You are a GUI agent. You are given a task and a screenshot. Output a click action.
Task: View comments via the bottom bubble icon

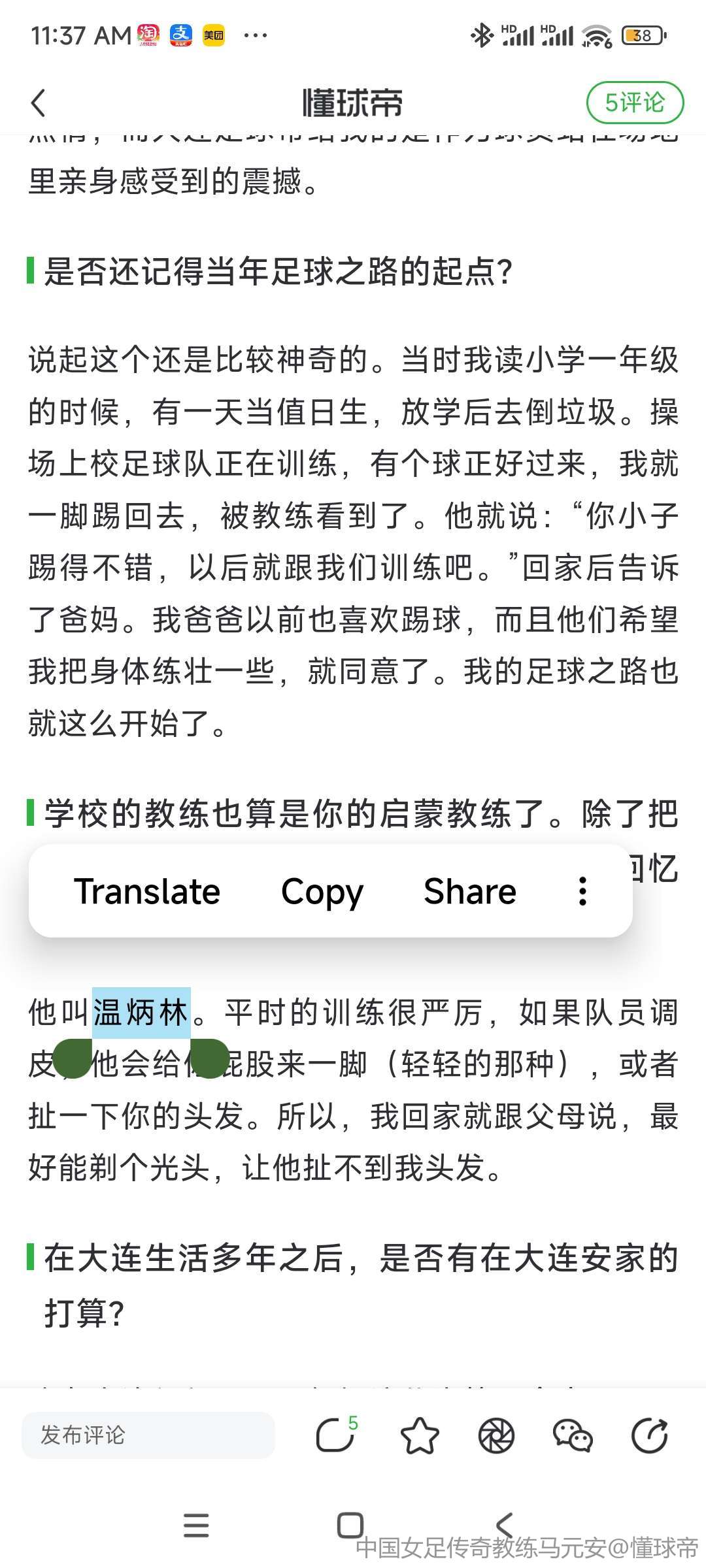335,1435
